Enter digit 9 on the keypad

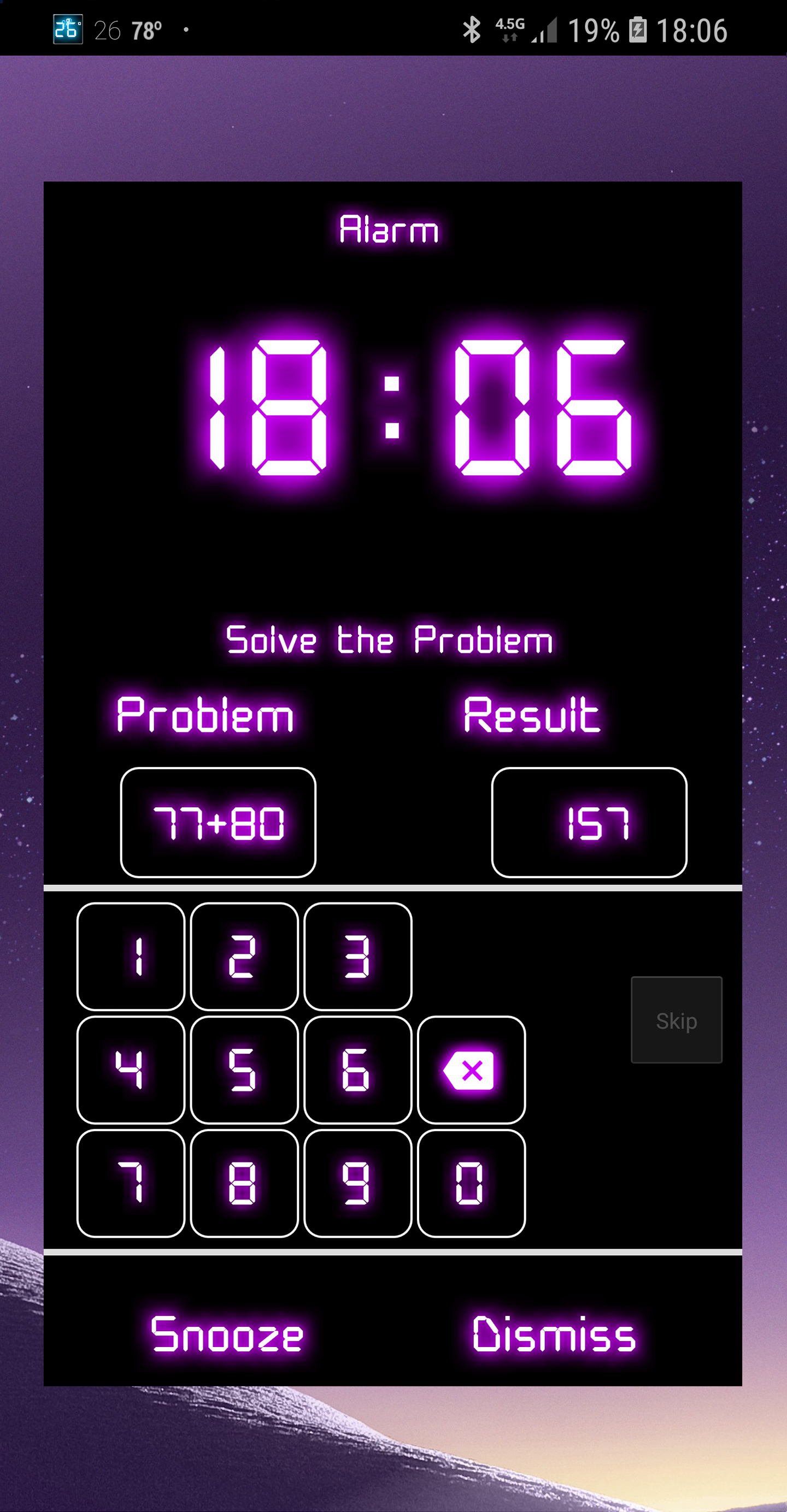coord(357,1183)
